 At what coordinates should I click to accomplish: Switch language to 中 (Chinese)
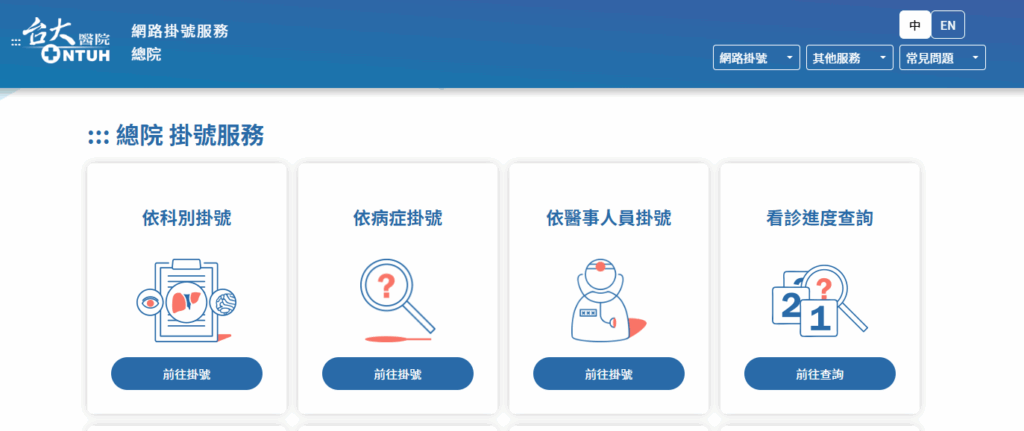tap(915, 25)
